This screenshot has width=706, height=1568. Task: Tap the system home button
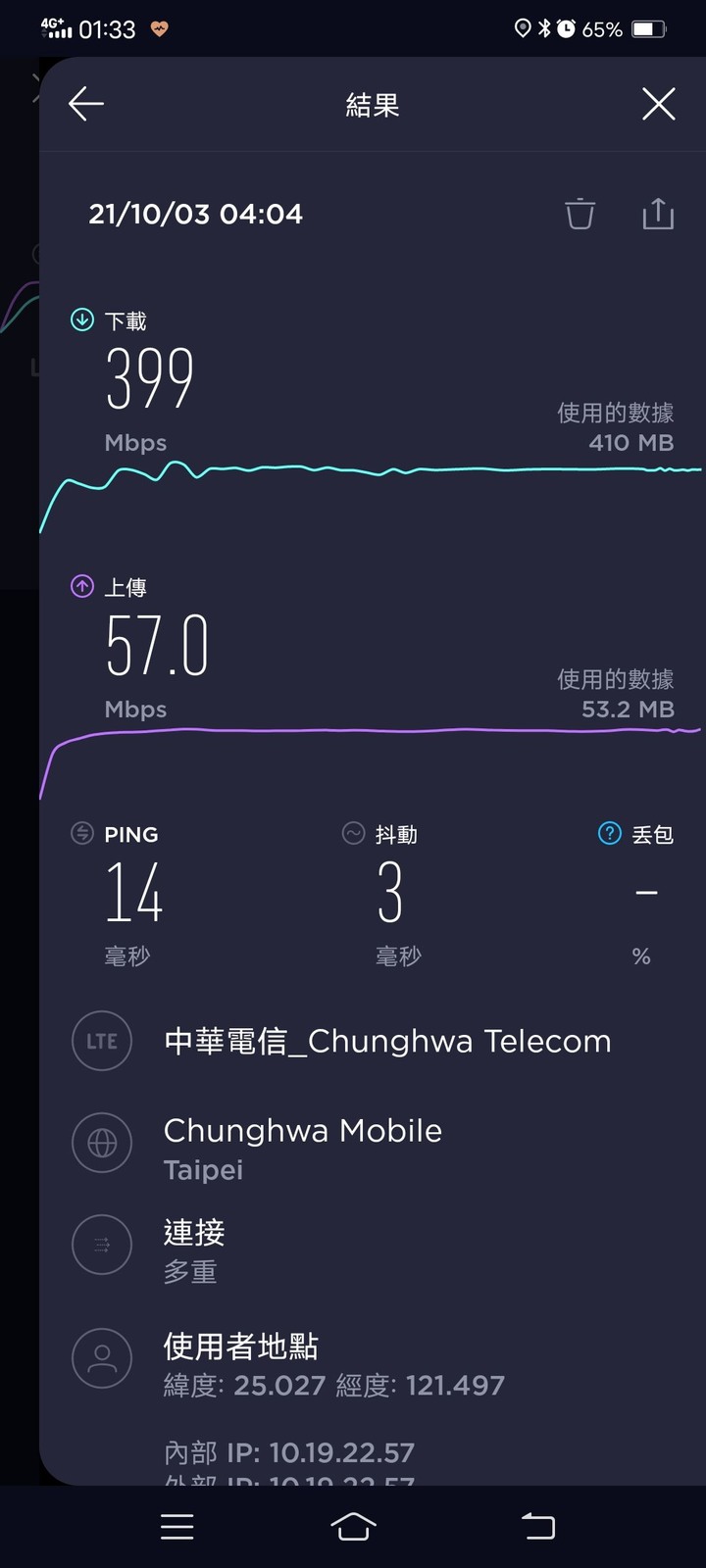coord(353,1526)
